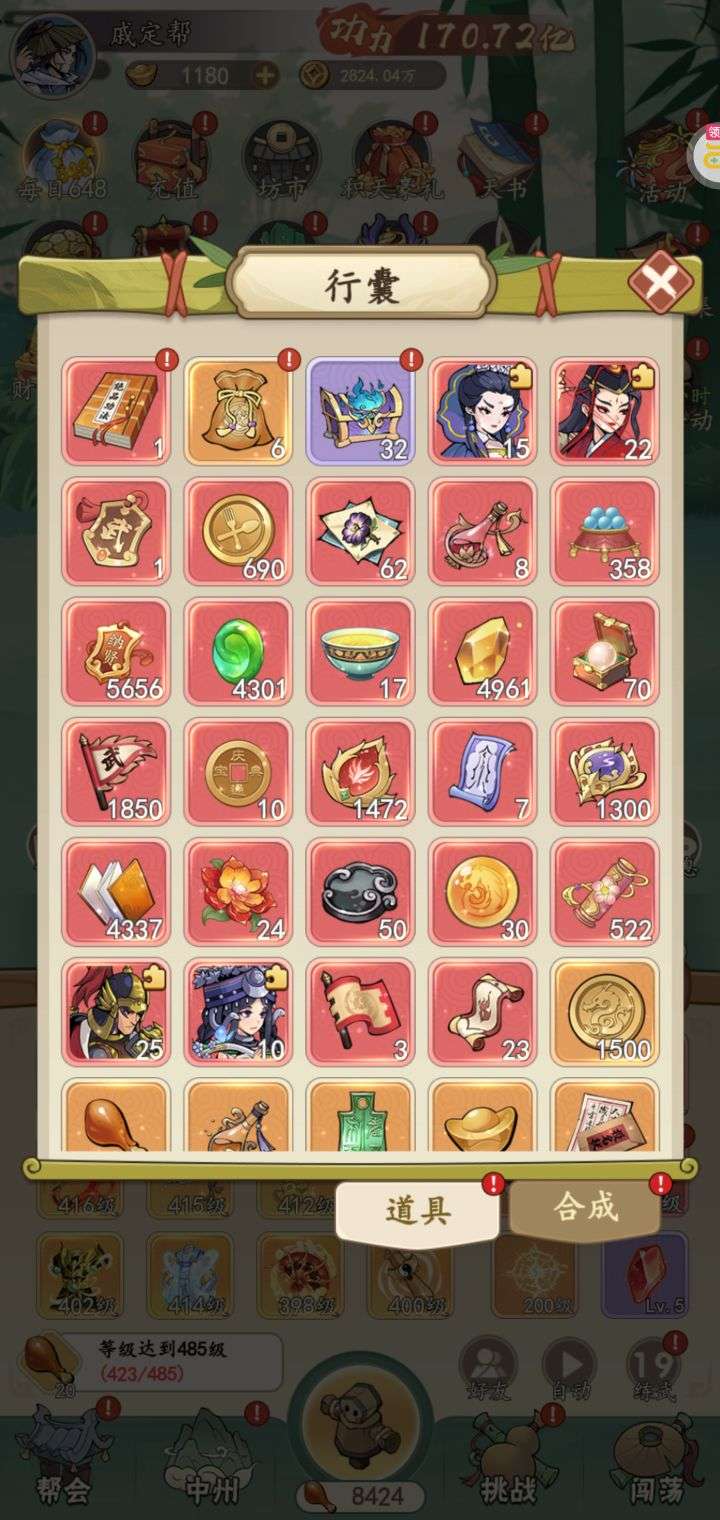Select the dragon gold coin showing 1500

[x=605, y=1012]
